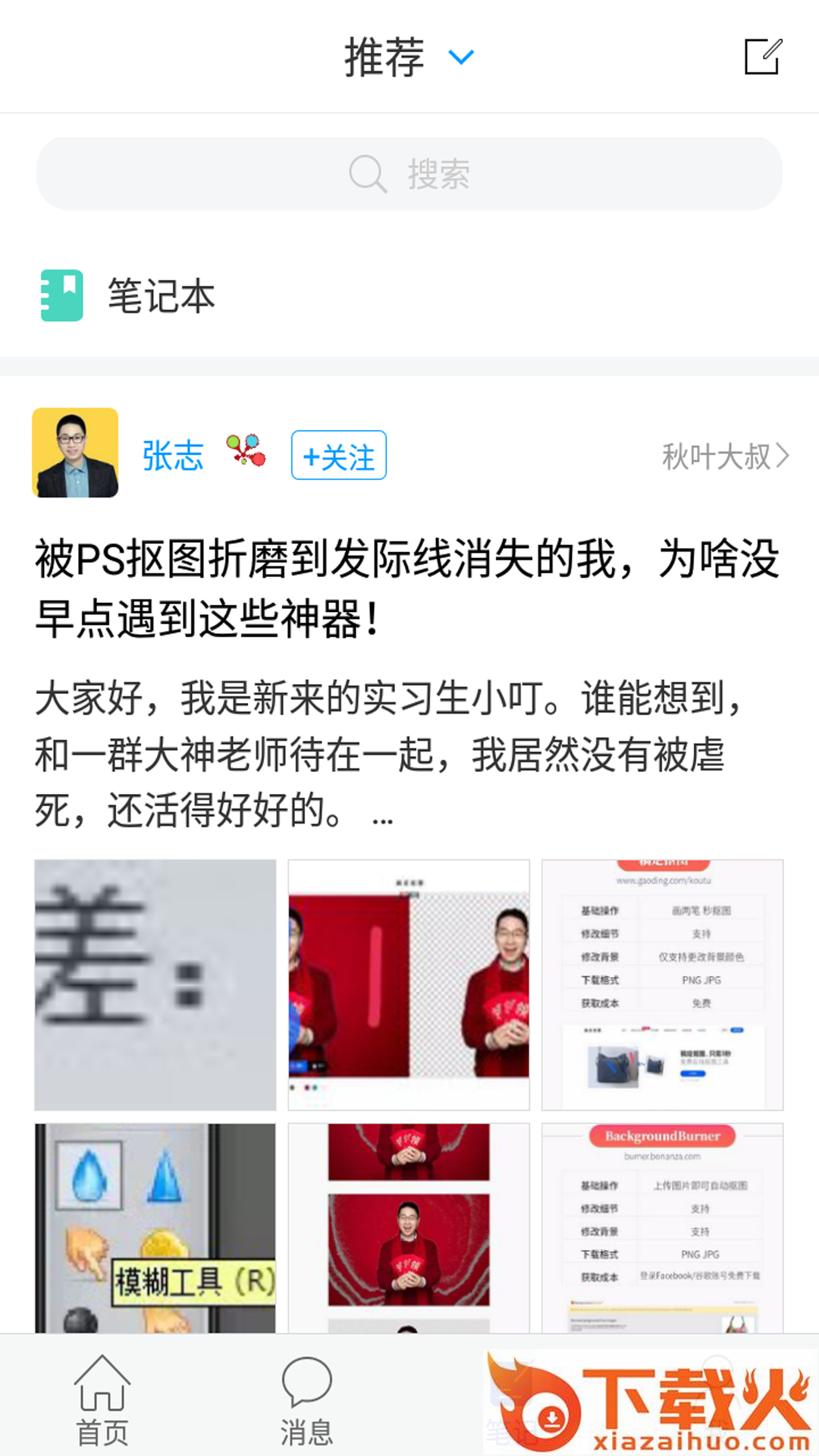The image size is (819, 1456).
Task: Open the 秋叶大叔 link
Action: pos(724,456)
